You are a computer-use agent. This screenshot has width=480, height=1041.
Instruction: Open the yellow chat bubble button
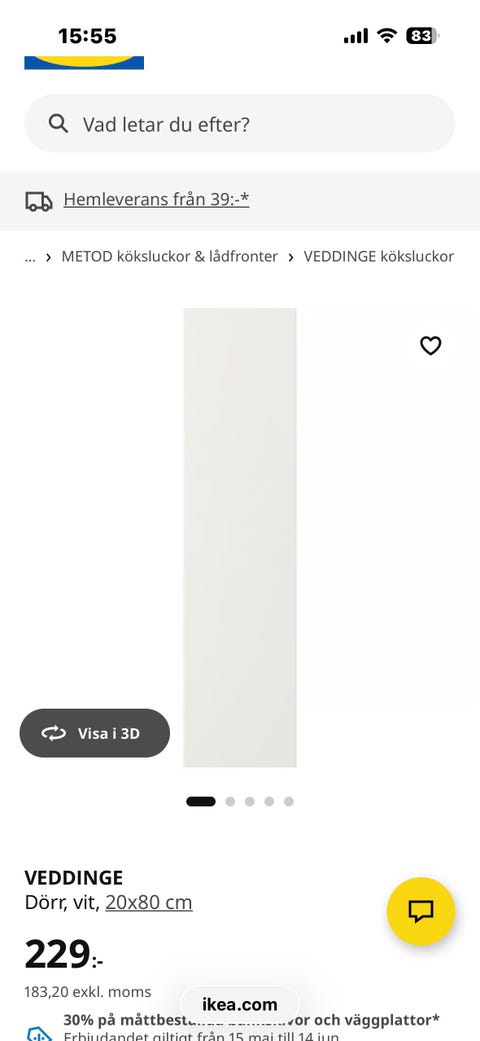pos(421,911)
